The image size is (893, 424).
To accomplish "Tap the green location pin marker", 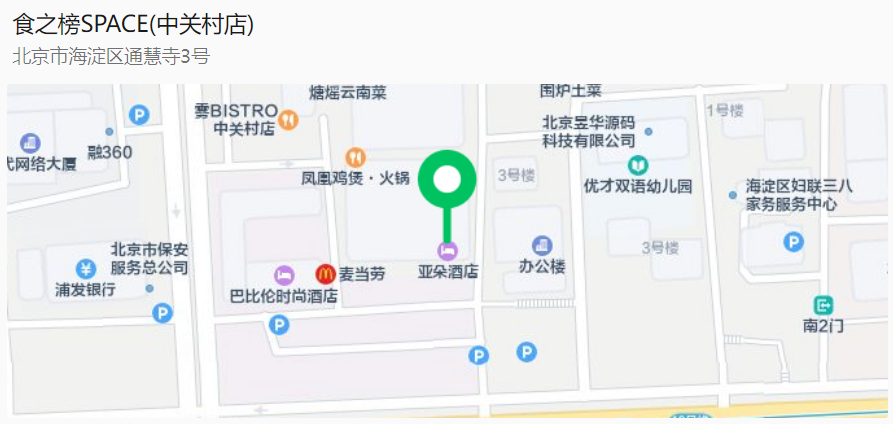I will coord(447,181).
